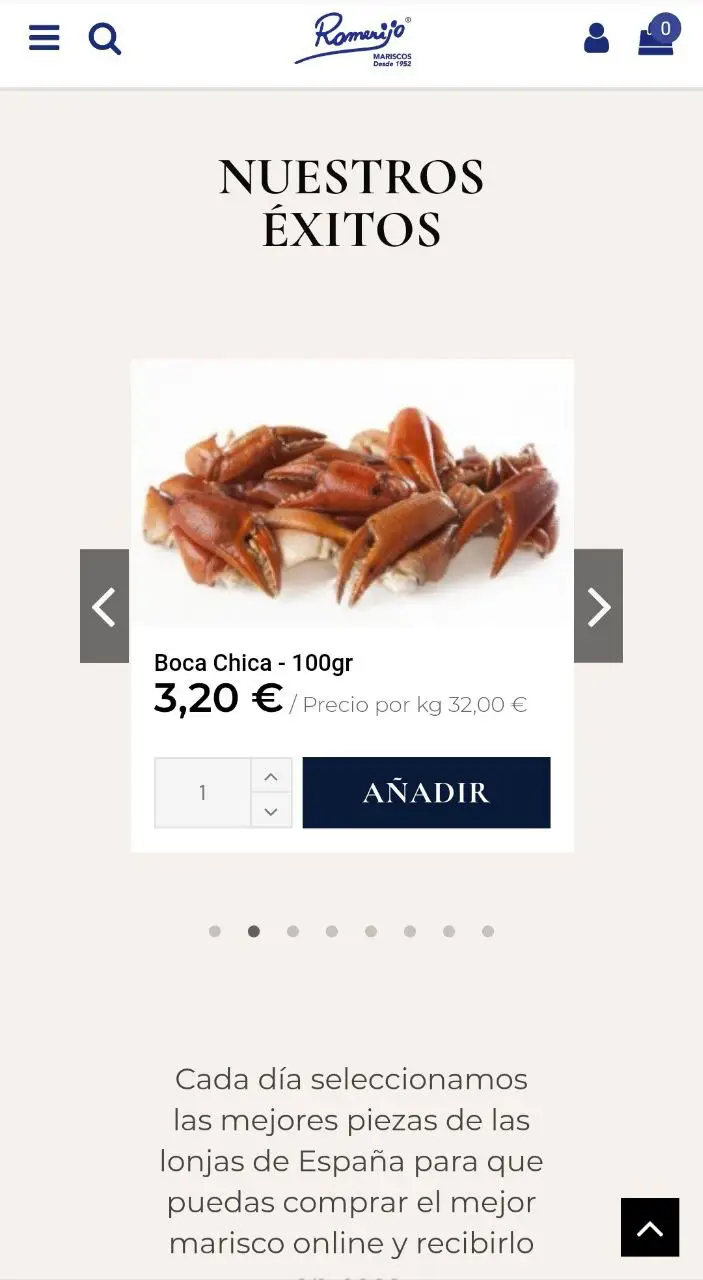
Task: Open the Boca Chica - 100gr product
Action: pos(253,662)
